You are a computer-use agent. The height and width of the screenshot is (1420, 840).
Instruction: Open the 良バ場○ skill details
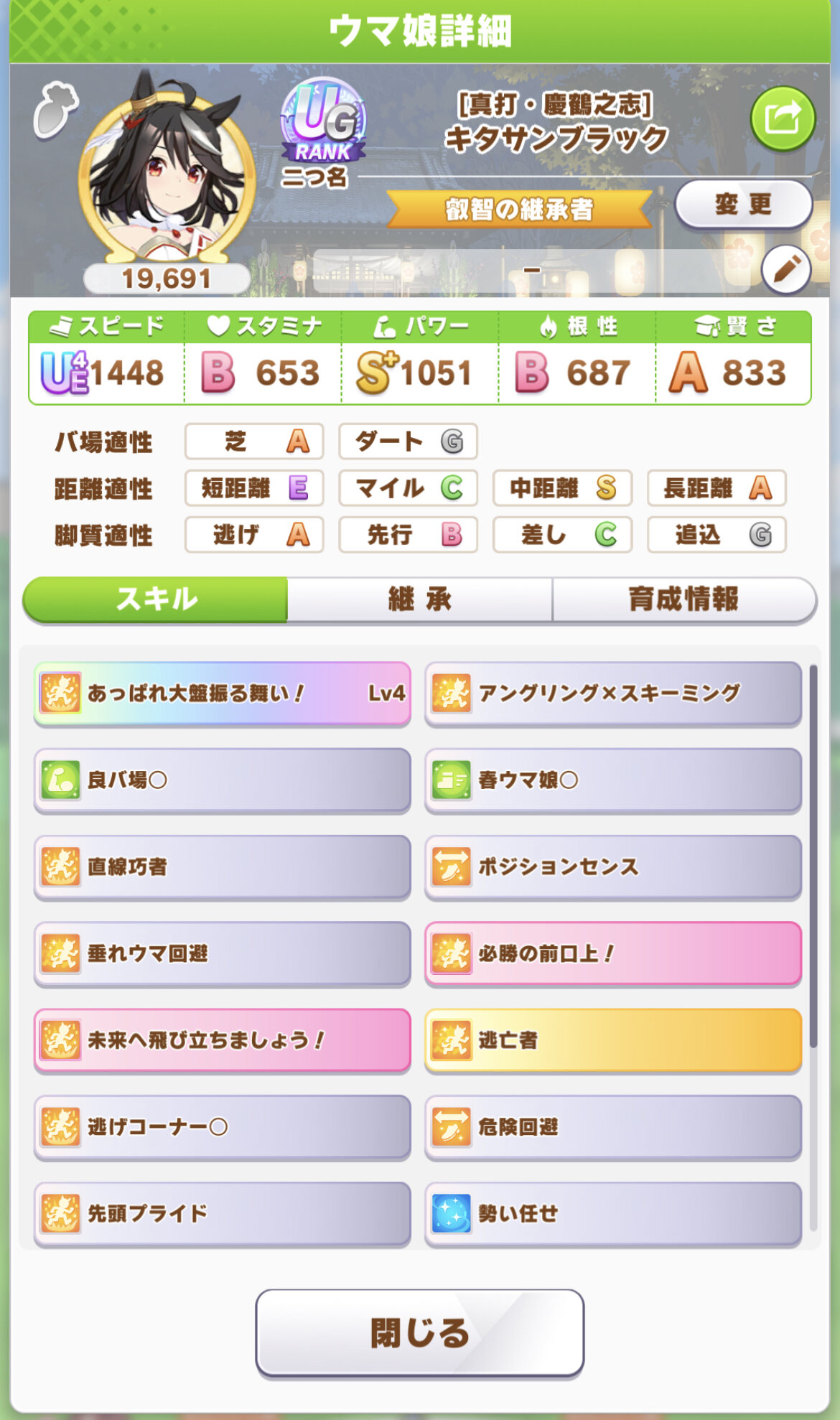pyautogui.click(x=223, y=780)
